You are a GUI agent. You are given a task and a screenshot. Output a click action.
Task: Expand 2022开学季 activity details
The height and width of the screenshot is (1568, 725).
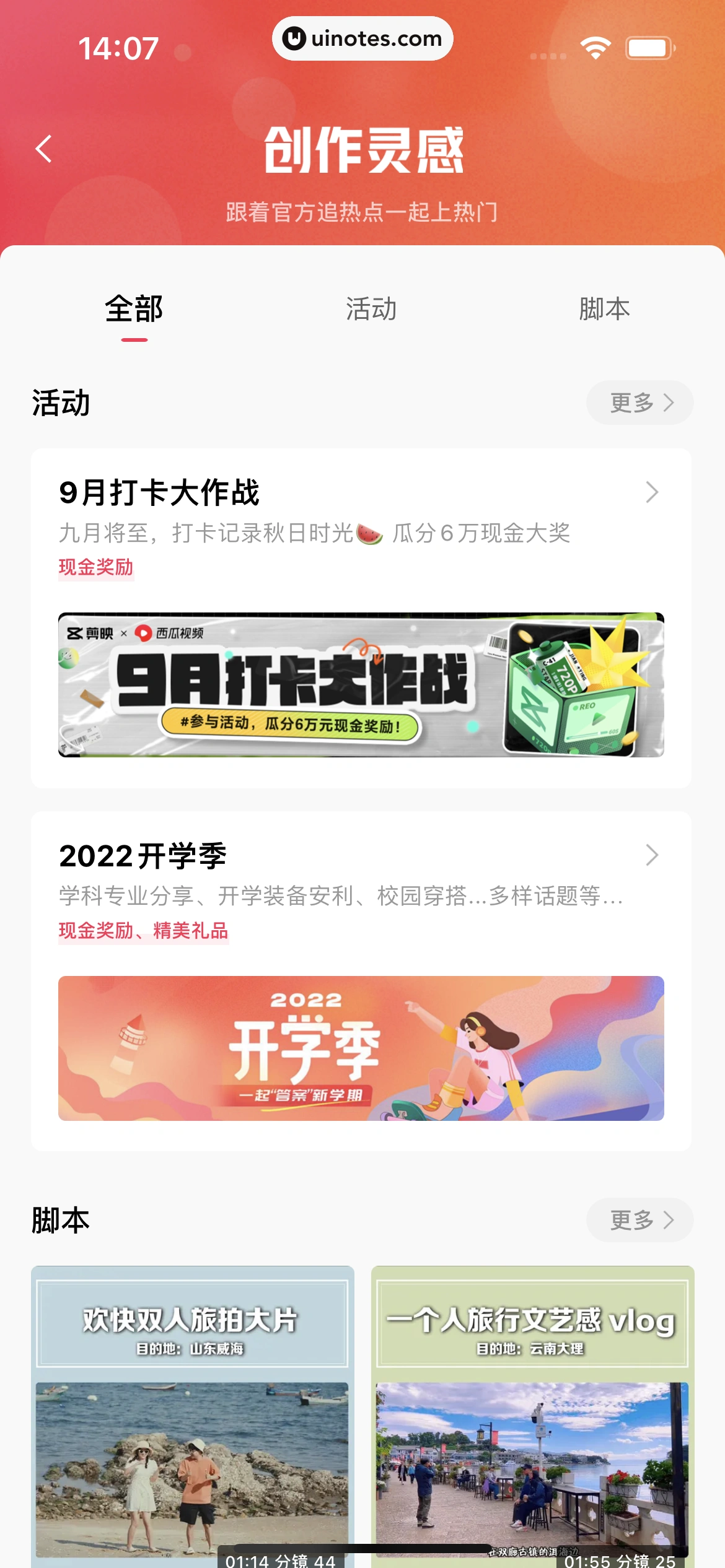(x=651, y=856)
